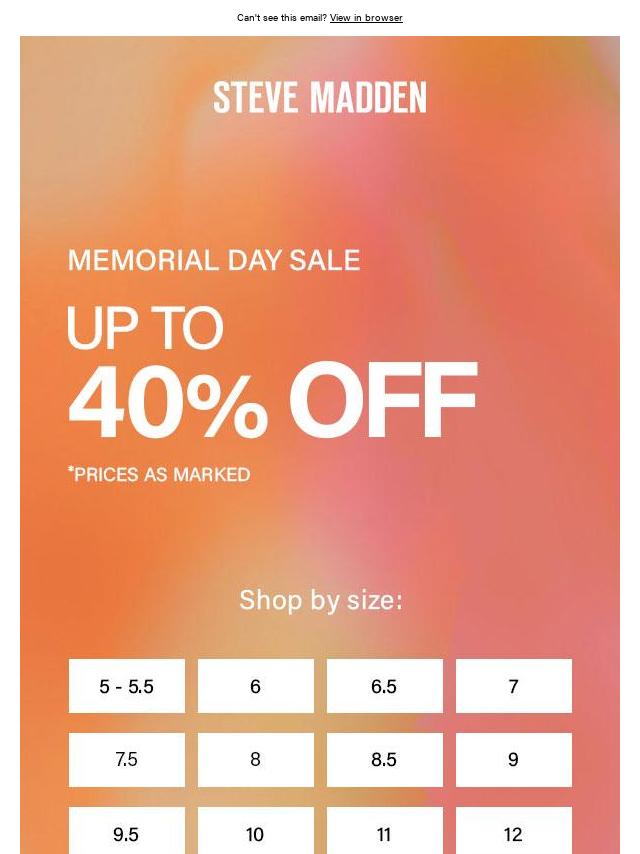Shop shoes in size 7.5
This screenshot has width=640, height=854.
pyautogui.click(x=127, y=760)
